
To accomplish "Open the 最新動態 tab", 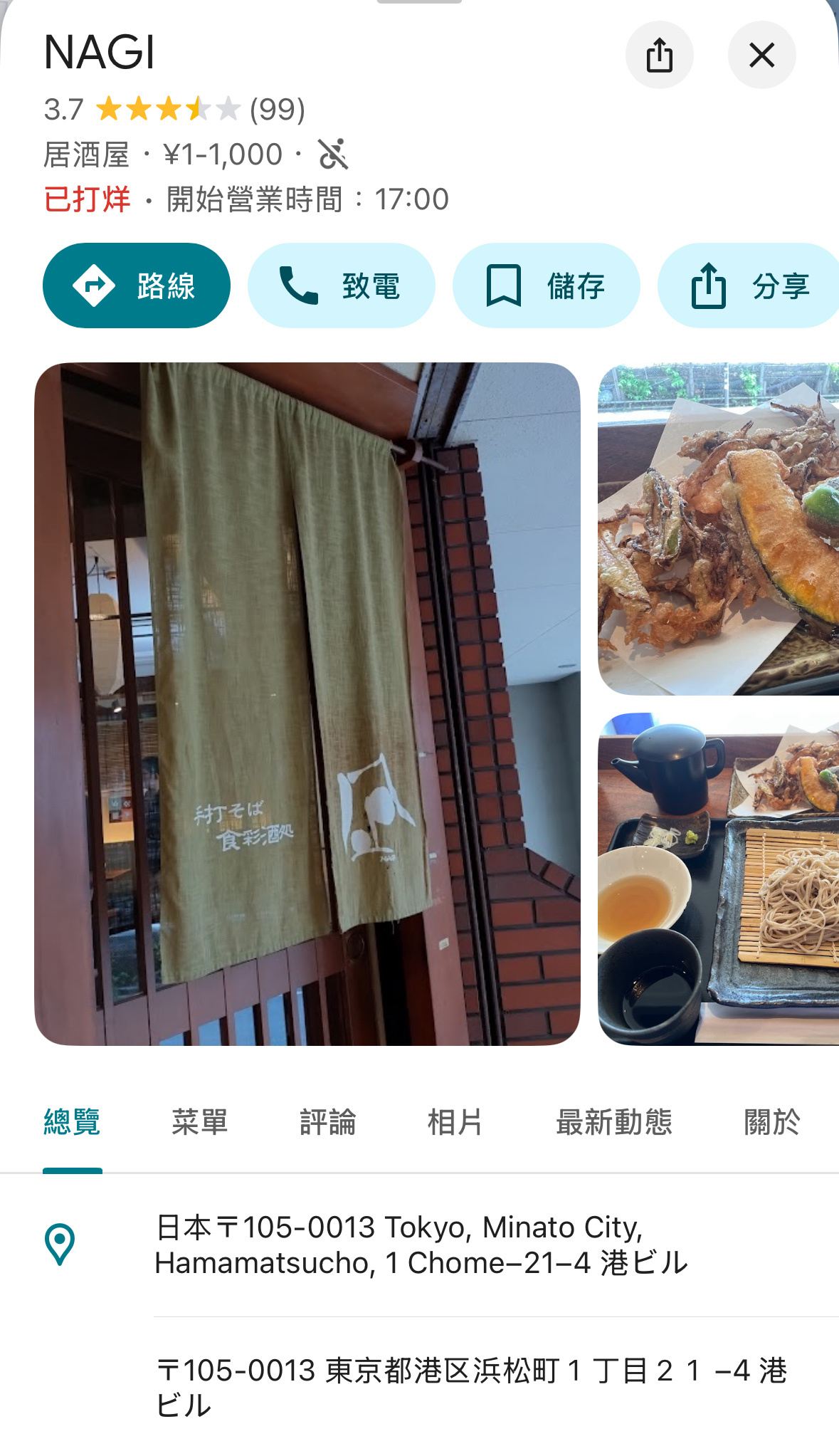I will (613, 1122).
